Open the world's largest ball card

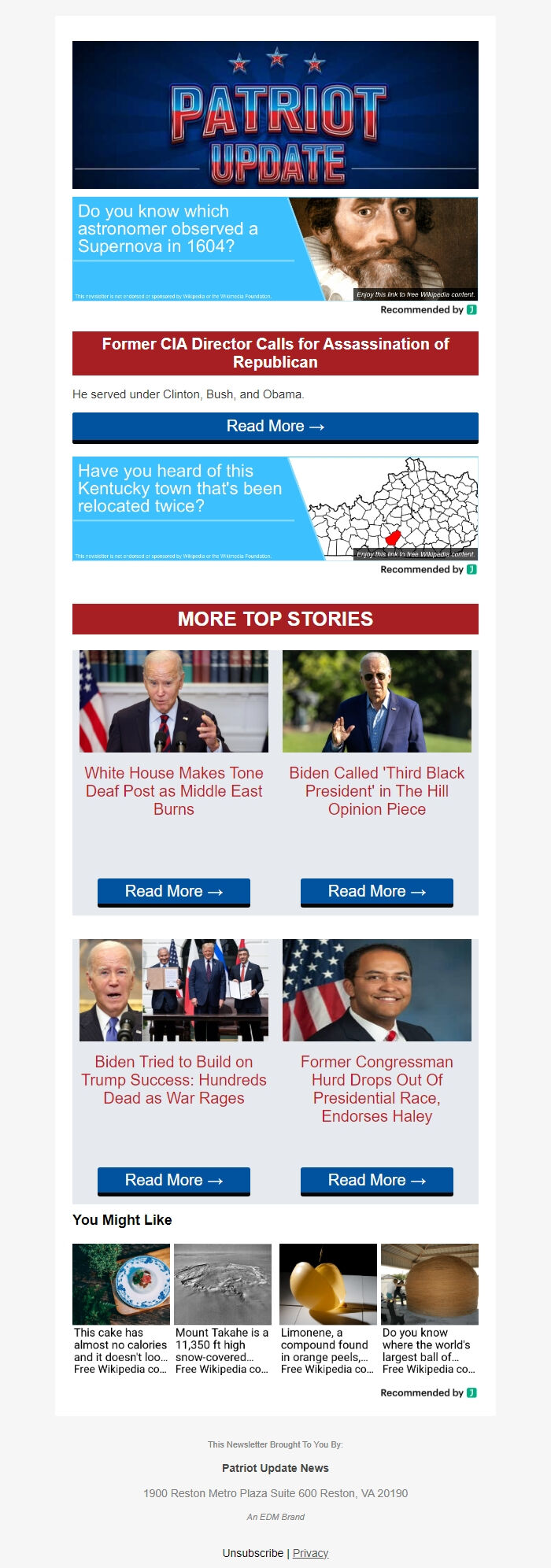click(x=430, y=1310)
